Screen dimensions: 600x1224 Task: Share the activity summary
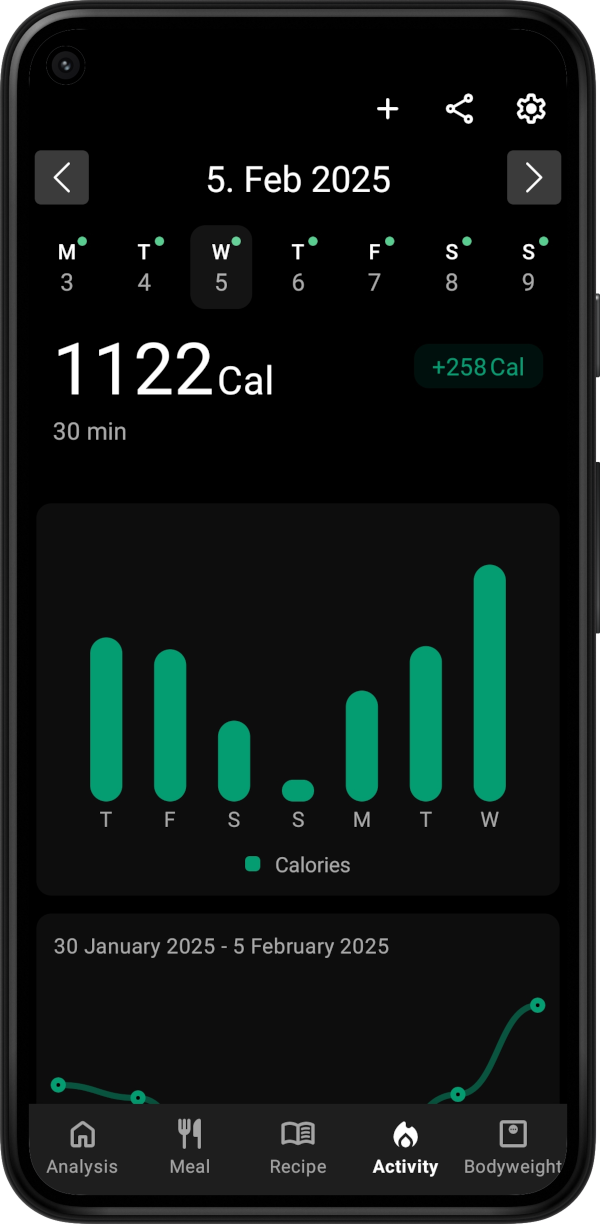459,109
